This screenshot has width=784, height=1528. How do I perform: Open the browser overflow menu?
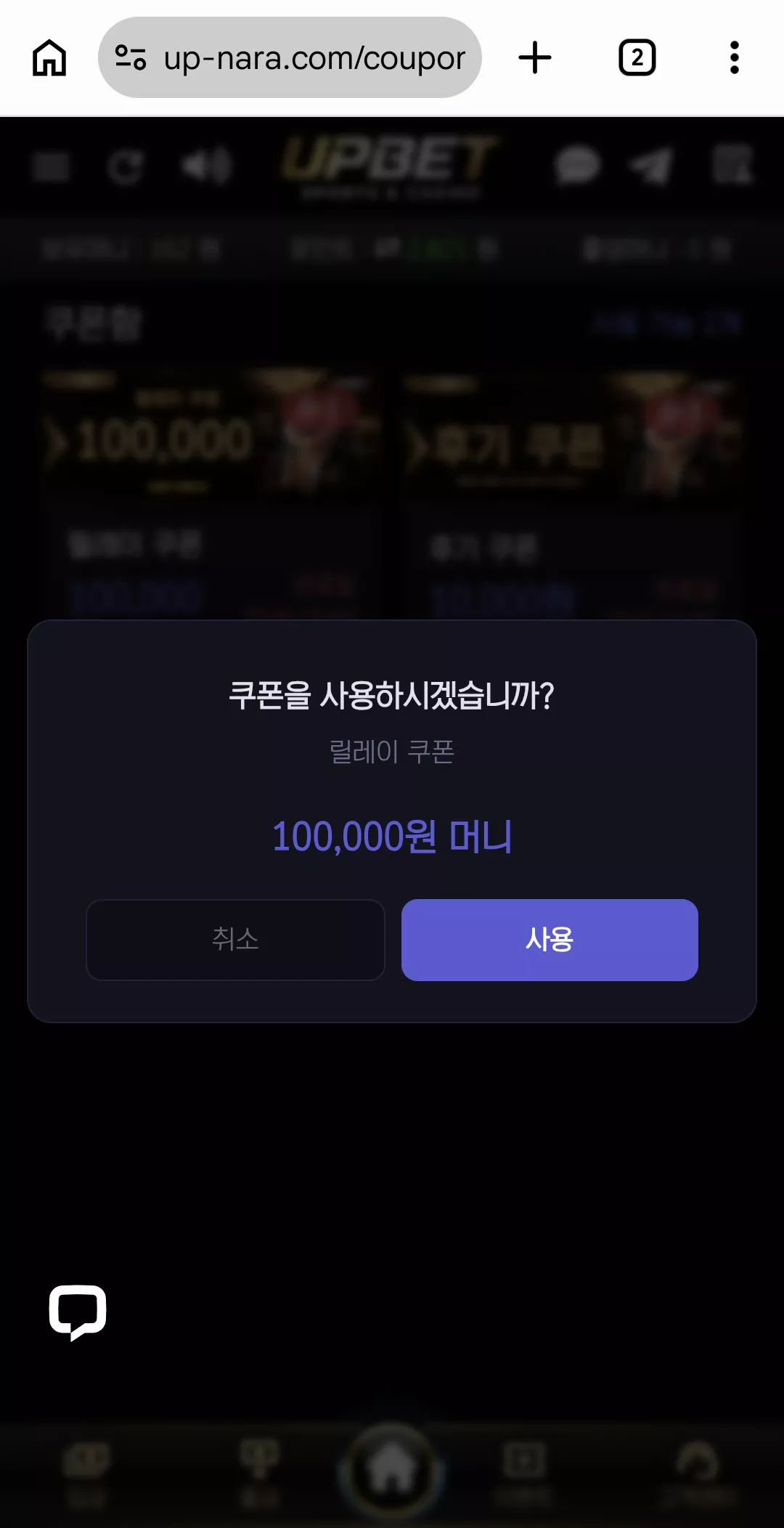(x=735, y=57)
